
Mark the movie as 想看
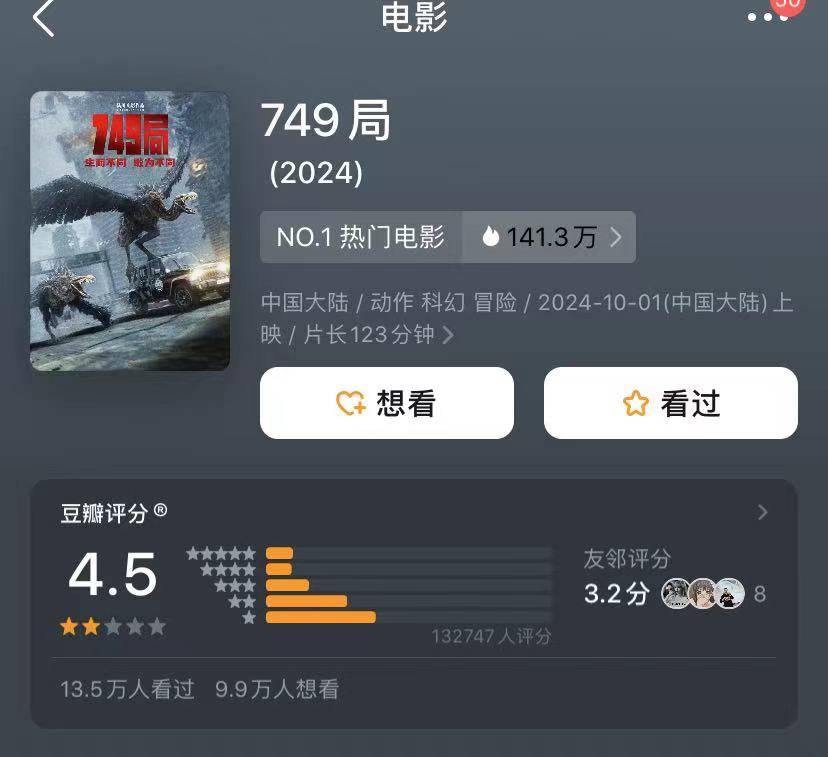pos(387,403)
